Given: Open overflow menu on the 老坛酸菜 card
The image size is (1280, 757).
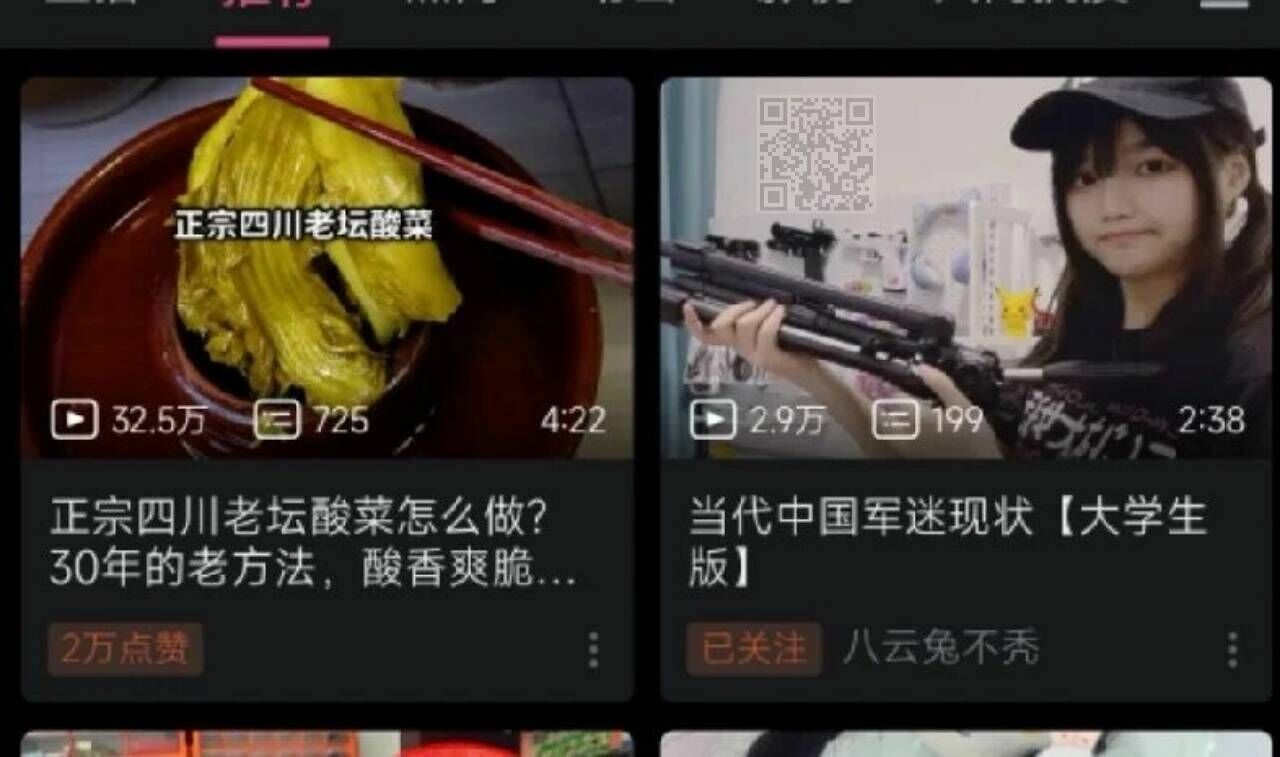Looking at the screenshot, I should coord(593,650).
